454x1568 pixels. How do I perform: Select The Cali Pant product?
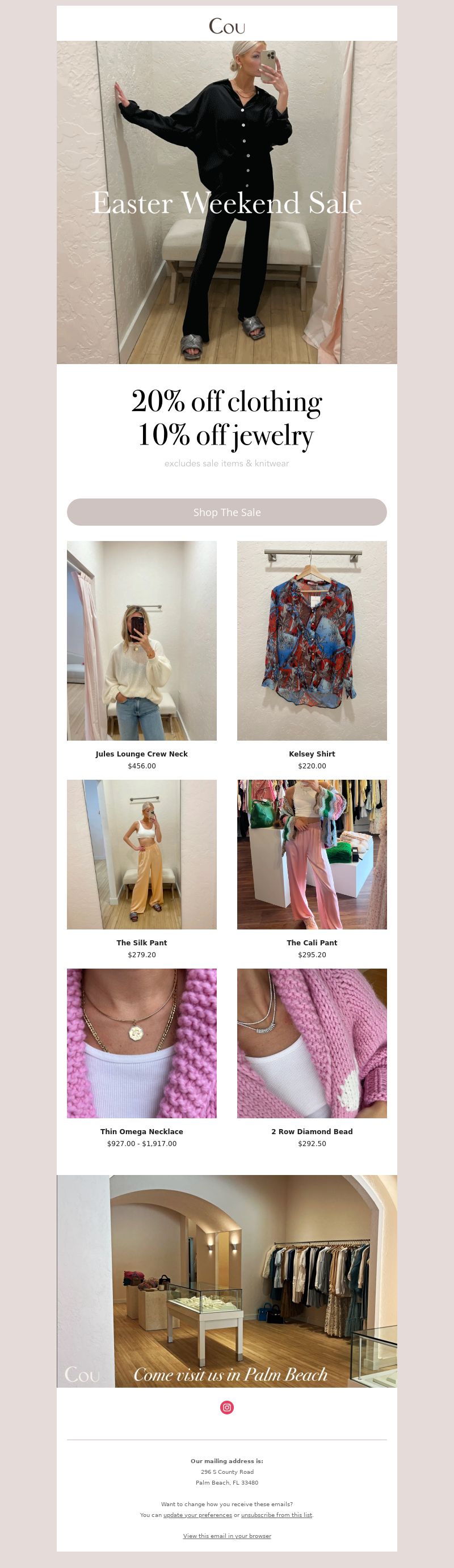click(312, 854)
